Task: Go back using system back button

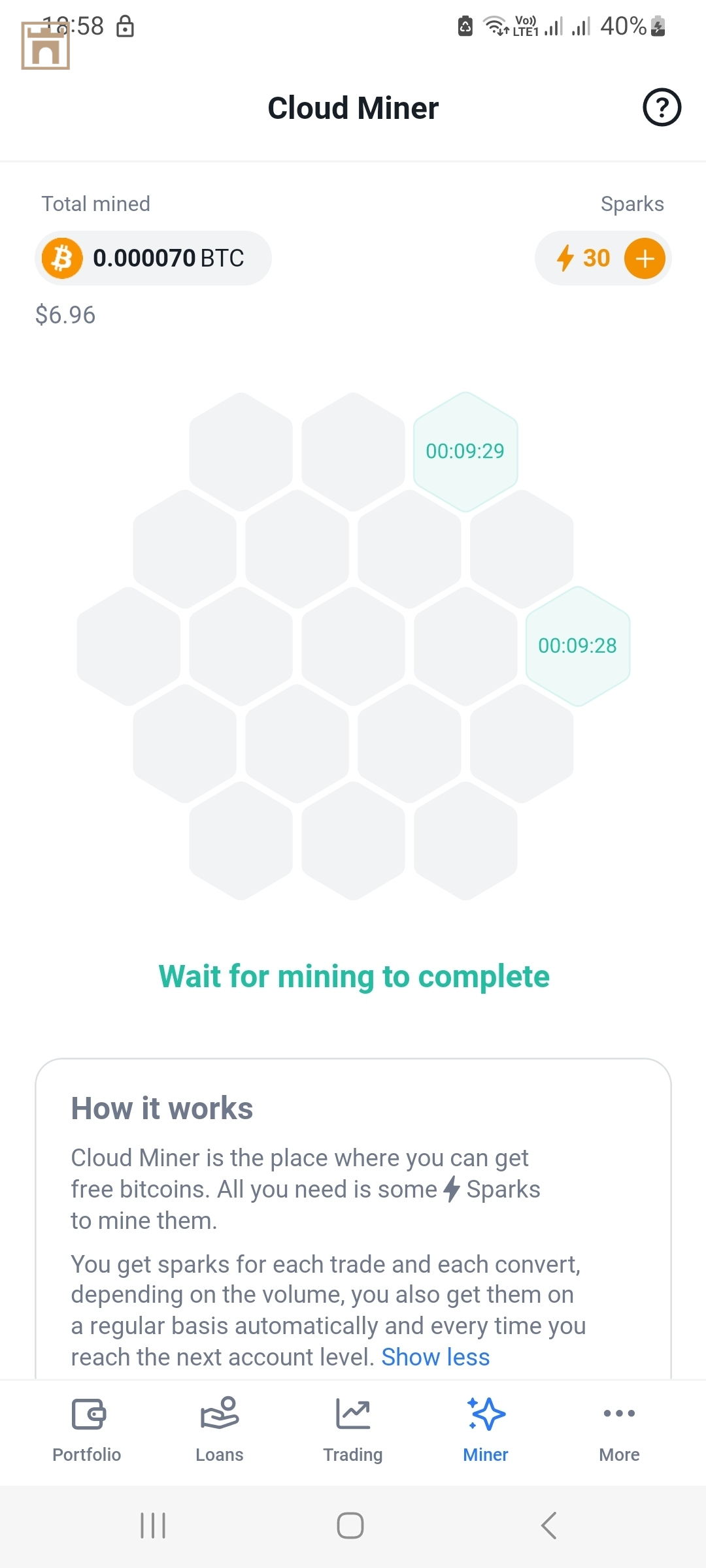Action: (549, 1526)
